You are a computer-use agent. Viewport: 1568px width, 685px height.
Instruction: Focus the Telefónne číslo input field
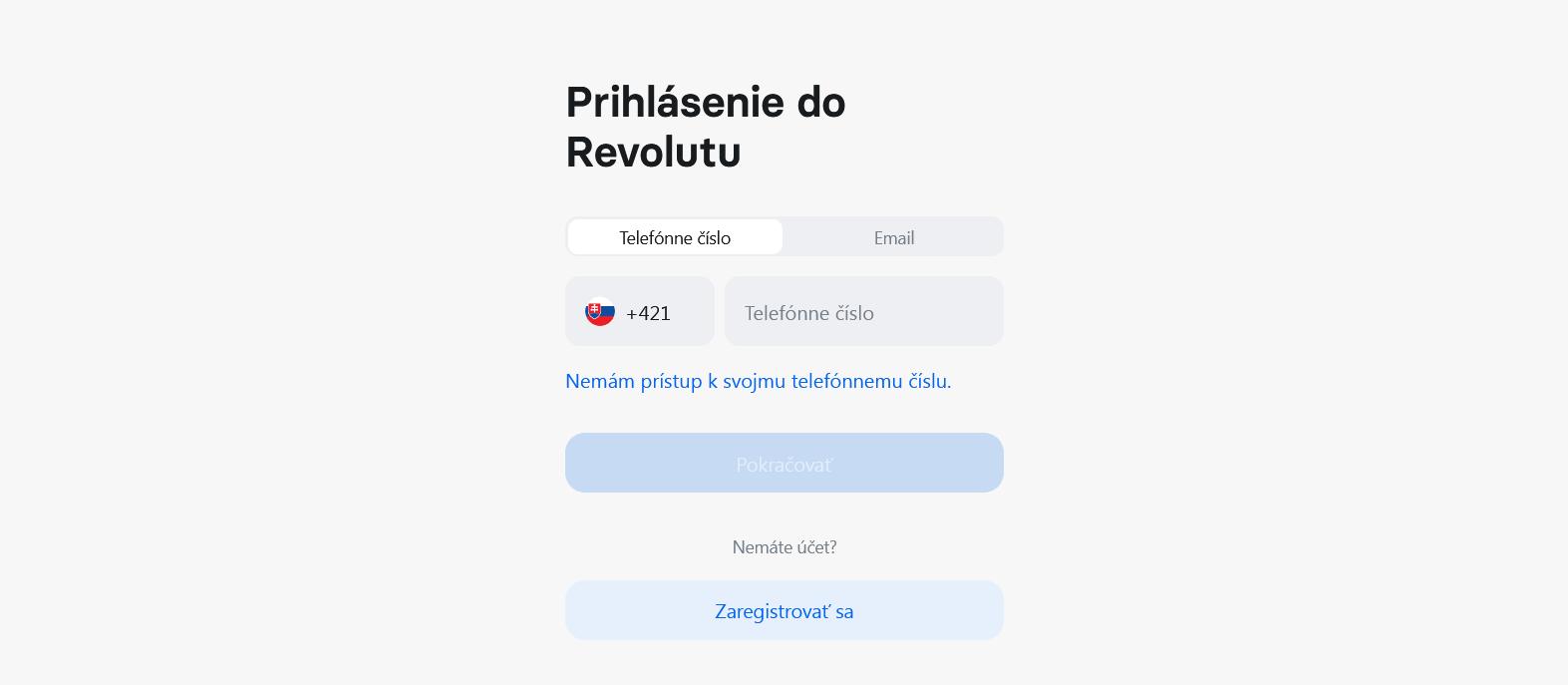point(863,312)
